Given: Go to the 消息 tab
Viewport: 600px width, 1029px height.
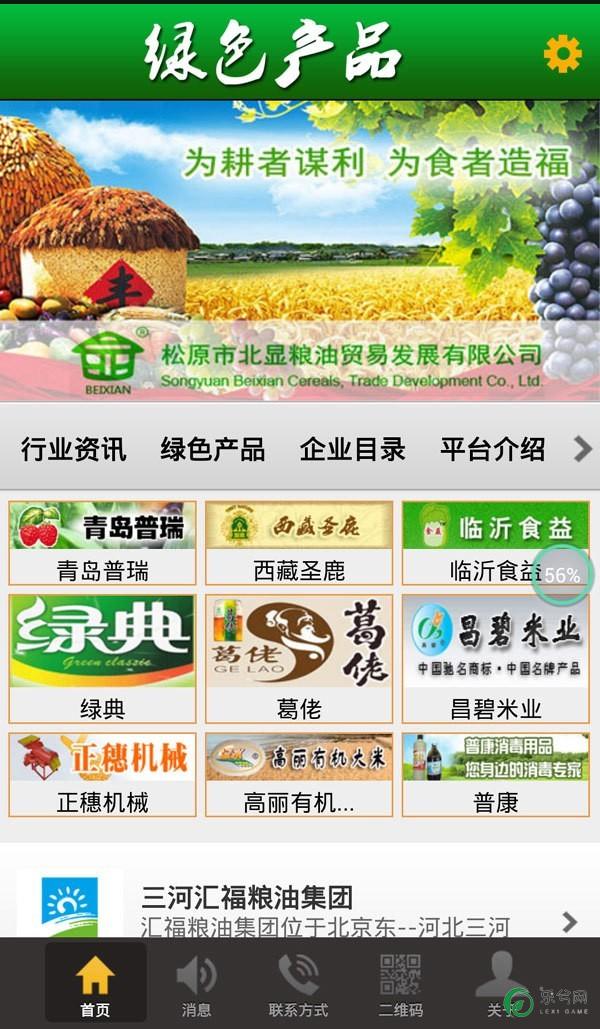Looking at the screenshot, I should click(x=196, y=985).
